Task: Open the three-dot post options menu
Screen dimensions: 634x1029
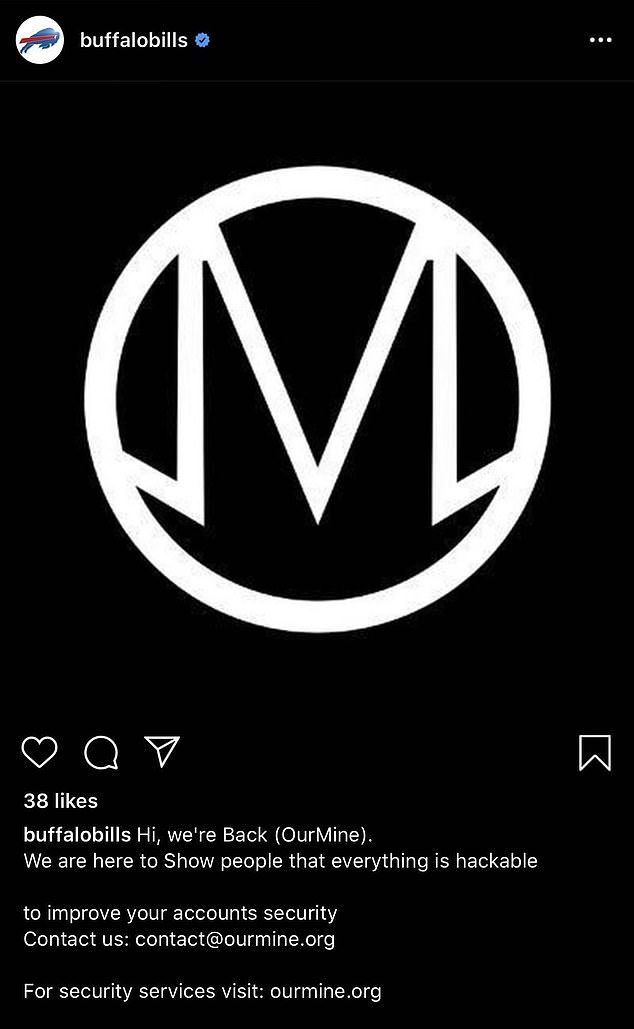Action: [x=600, y=40]
